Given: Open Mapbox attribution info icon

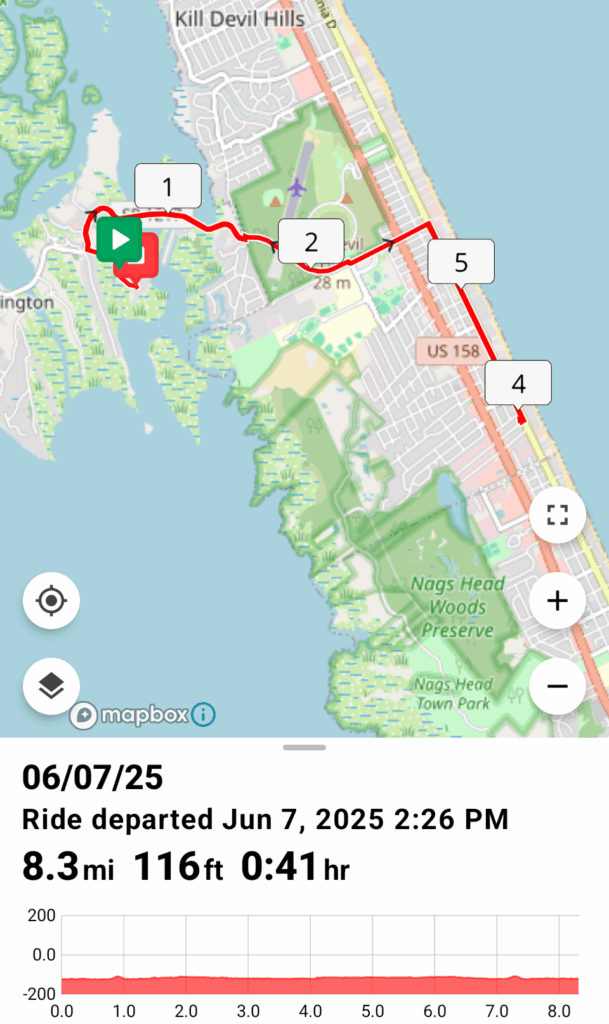Looking at the screenshot, I should click(203, 715).
